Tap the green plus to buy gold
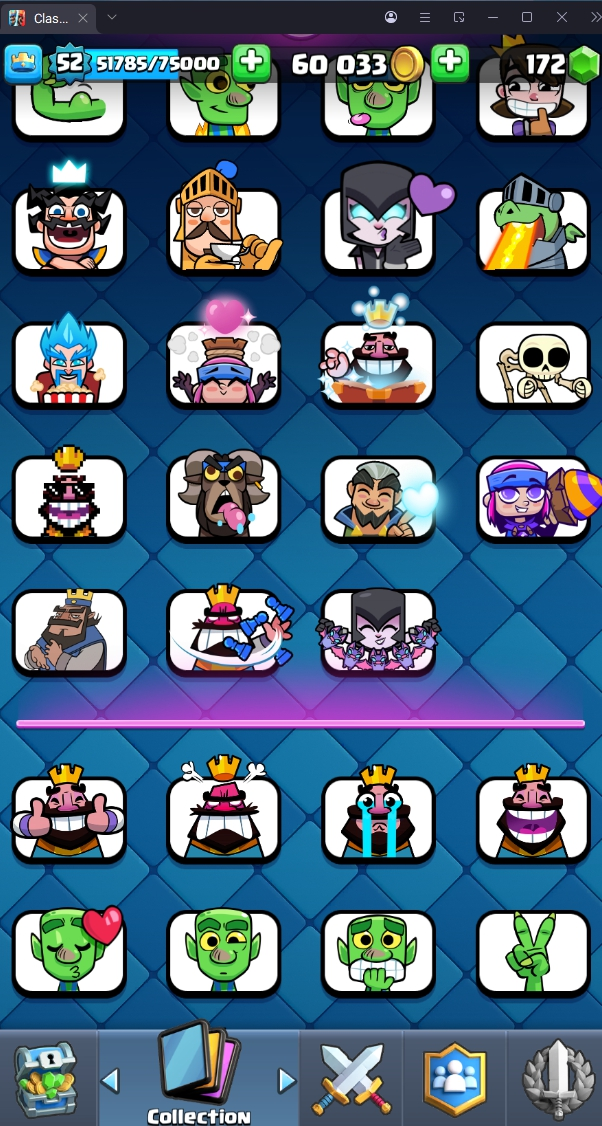 (x=450, y=62)
